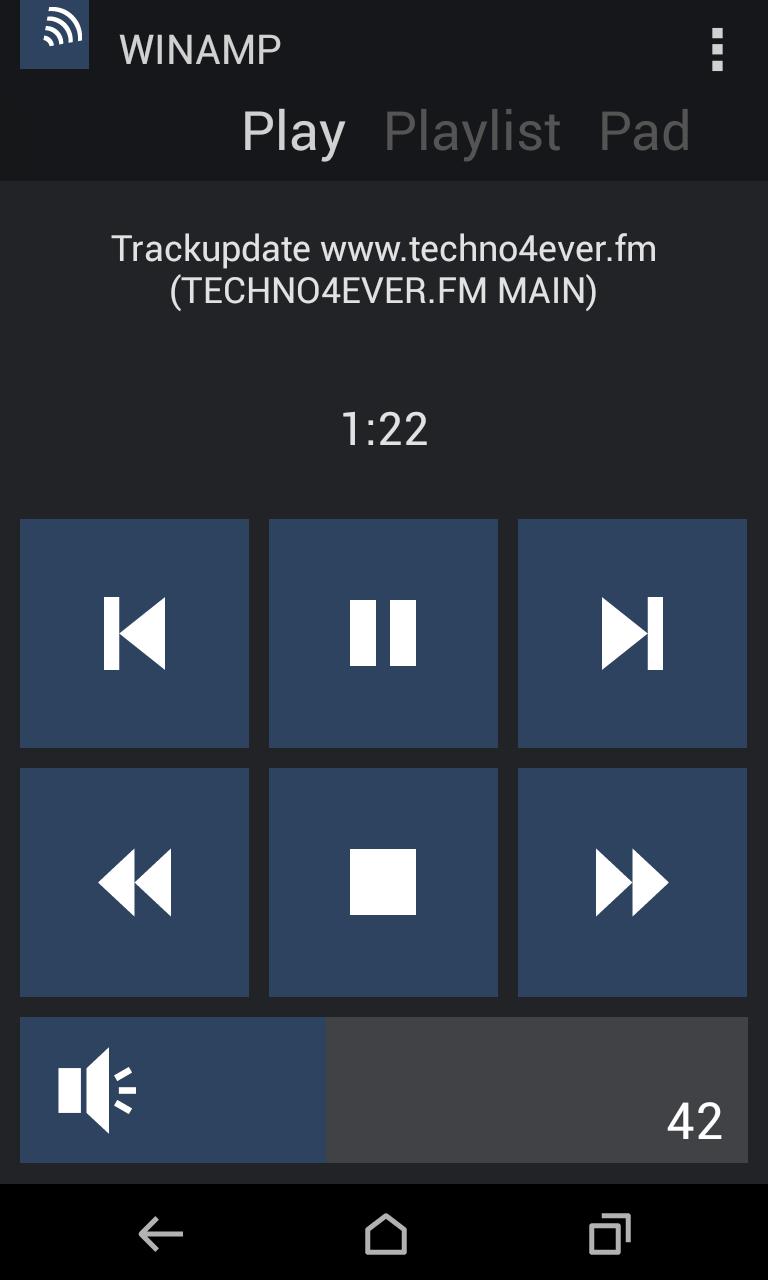Pause the current playback
The image size is (768, 1280).
click(383, 633)
